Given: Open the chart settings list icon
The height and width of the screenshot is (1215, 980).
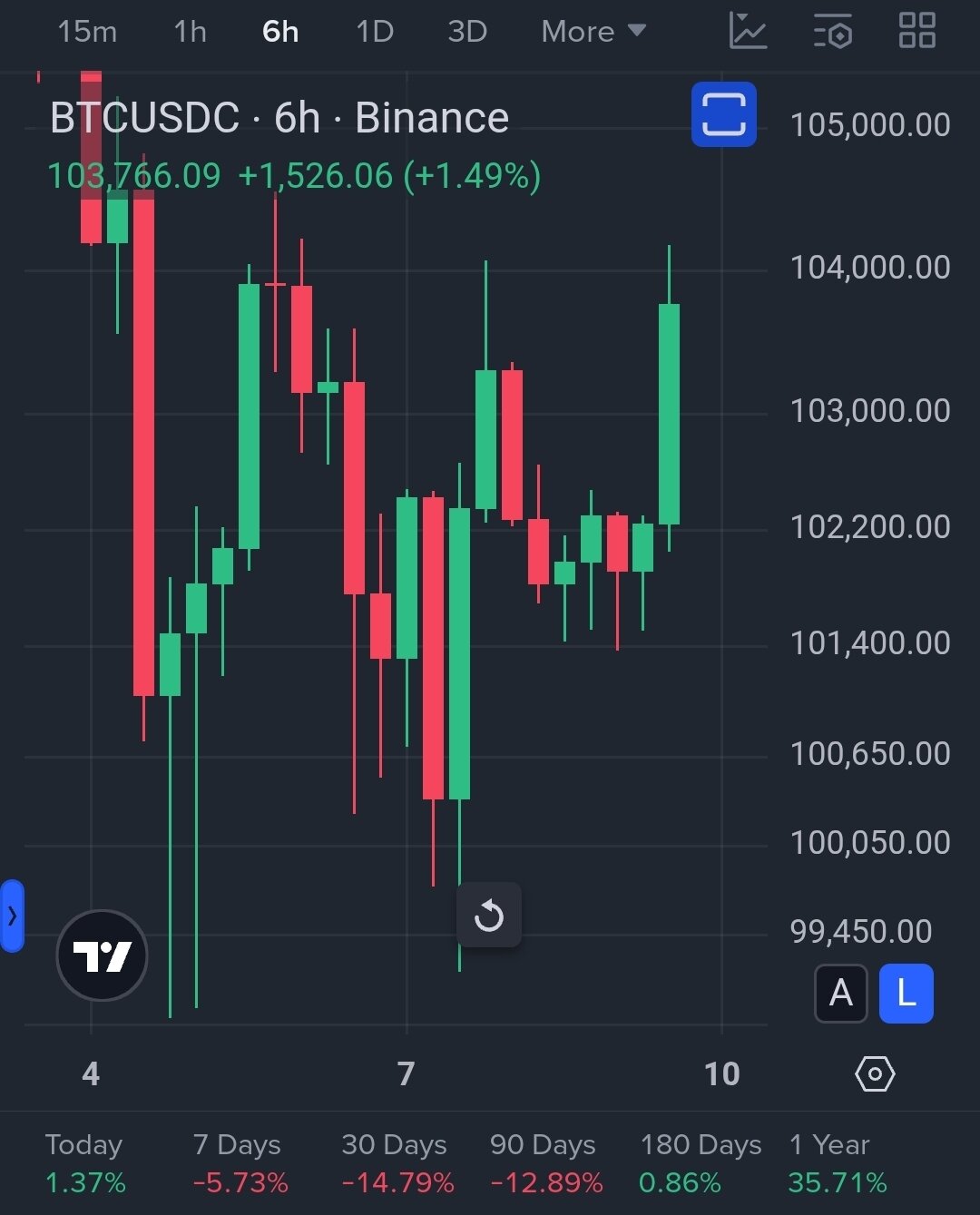Looking at the screenshot, I should point(832,31).
